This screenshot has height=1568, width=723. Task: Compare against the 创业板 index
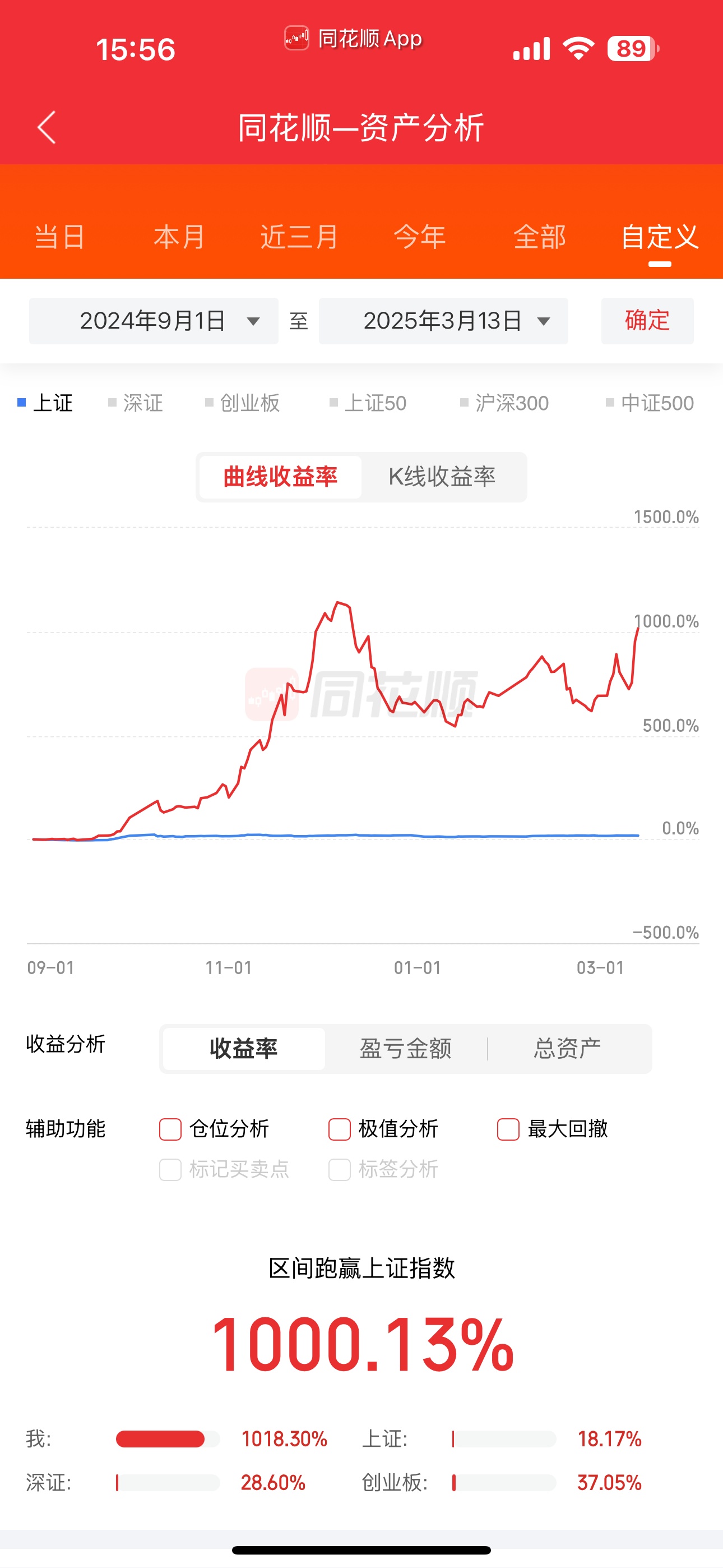pyautogui.click(x=243, y=403)
